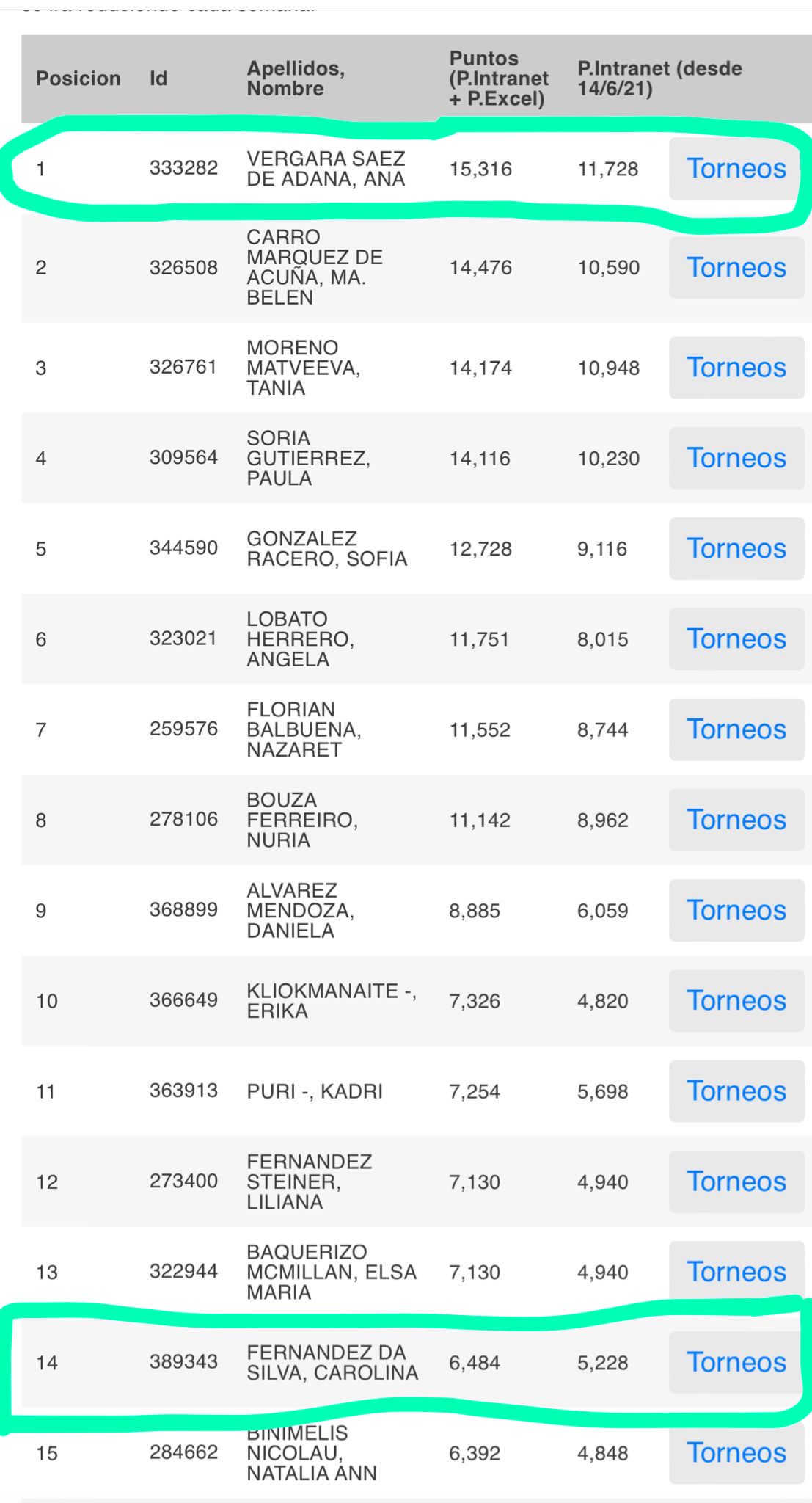This screenshot has width=812, height=1503.
Task: Open Torneos for Moreno Matveeva, Tania
Action: [736, 368]
